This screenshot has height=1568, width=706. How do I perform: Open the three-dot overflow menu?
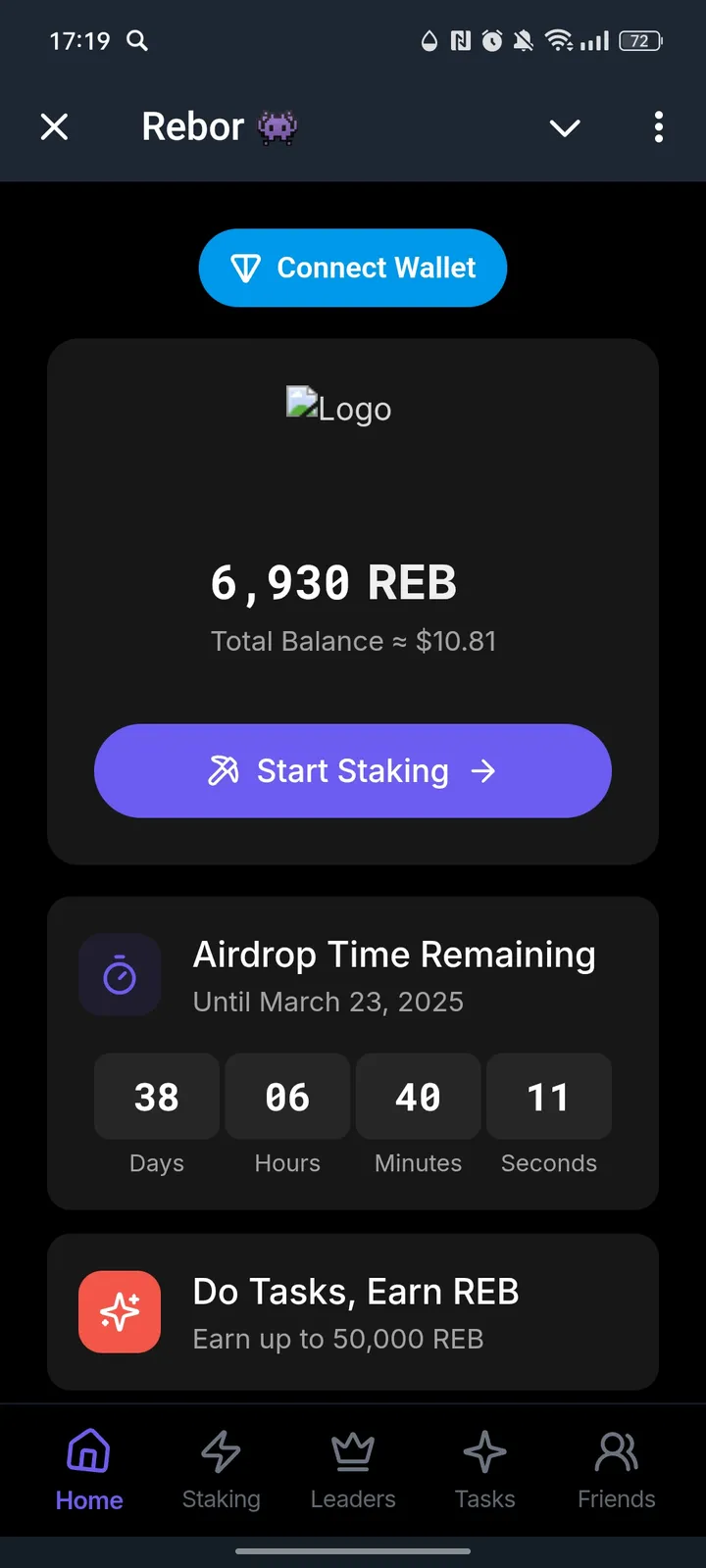point(658,127)
